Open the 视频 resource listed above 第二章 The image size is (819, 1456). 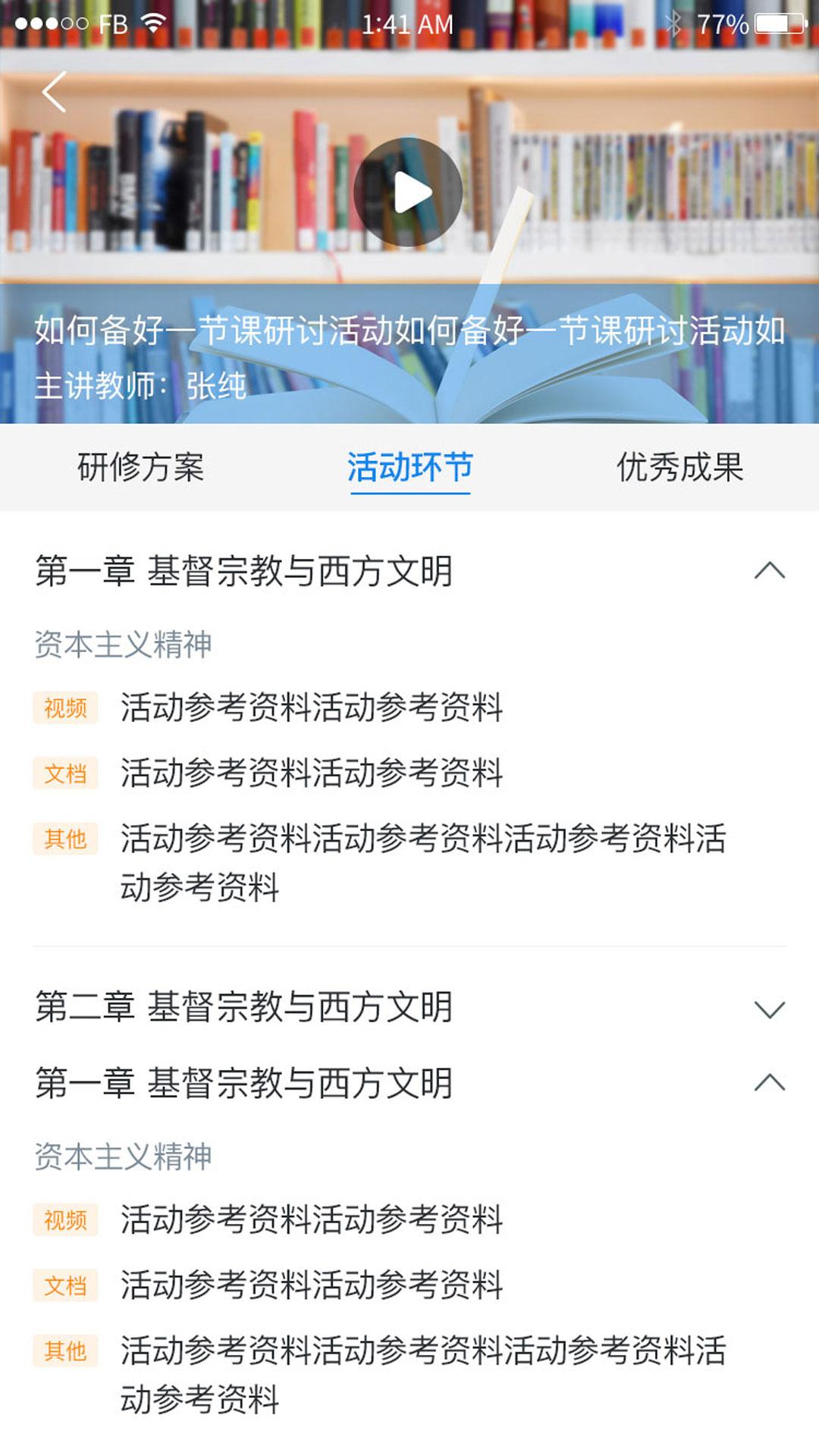click(x=311, y=708)
